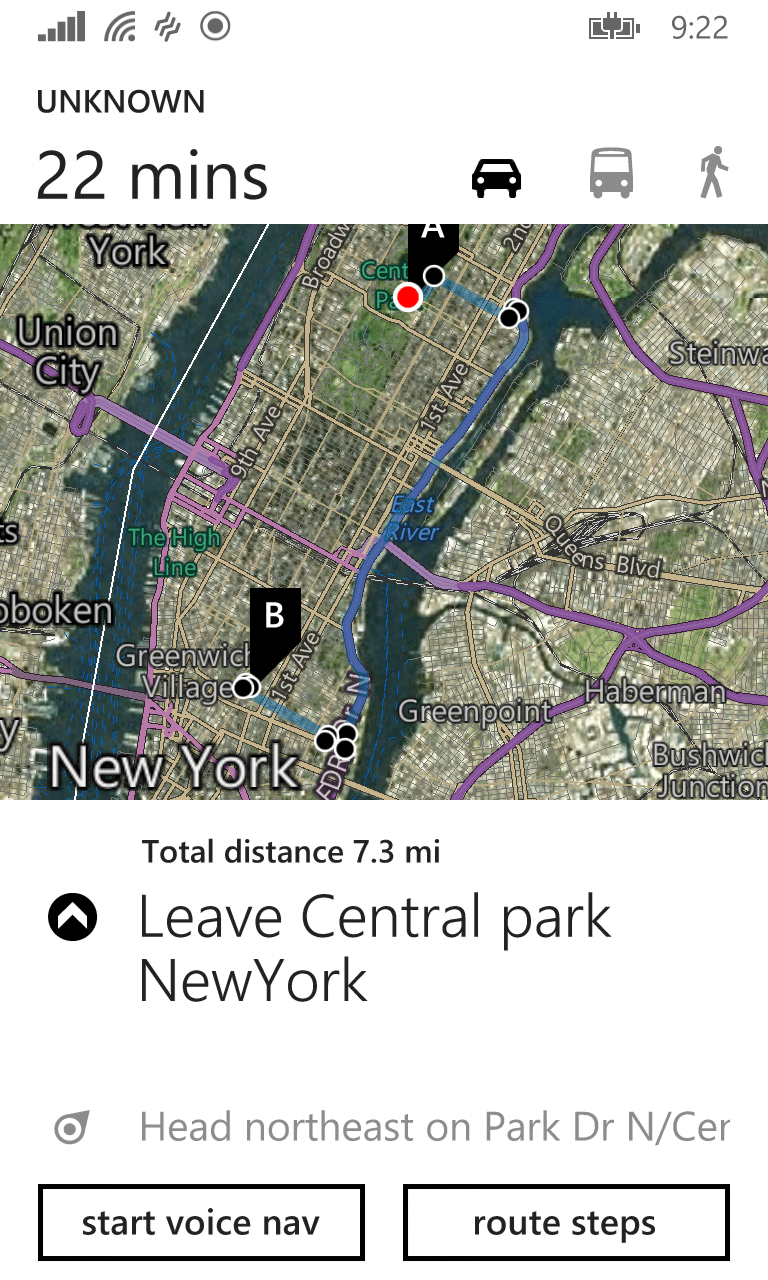Toggle driving mode as the active transport option
768x1280 pixels.
pyautogui.click(x=497, y=176)
